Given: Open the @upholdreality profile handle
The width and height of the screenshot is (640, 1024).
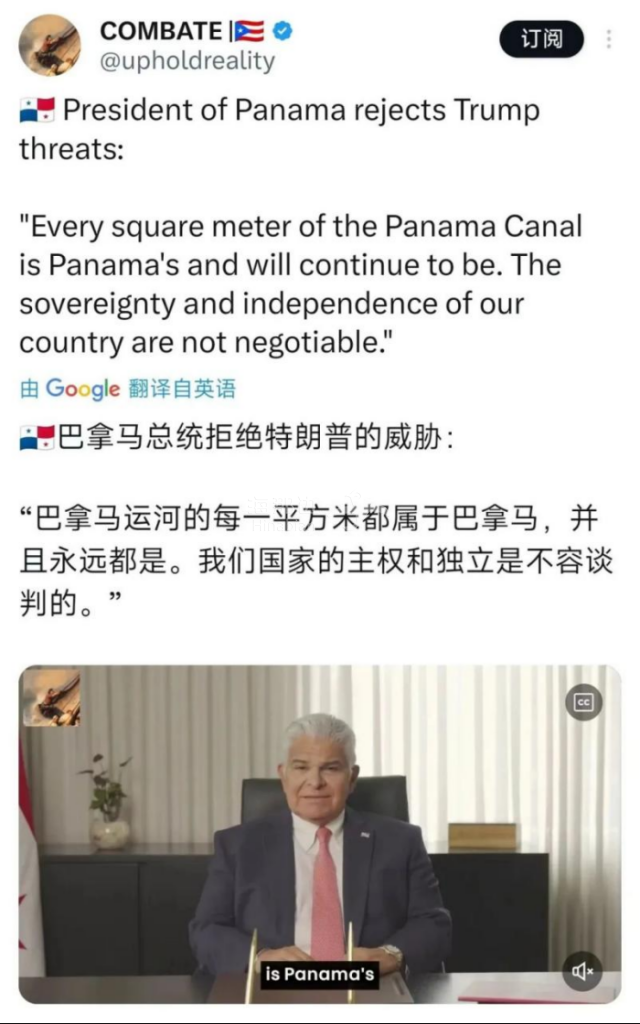Looking at the screenshot, I should click(x=186, y=62).
